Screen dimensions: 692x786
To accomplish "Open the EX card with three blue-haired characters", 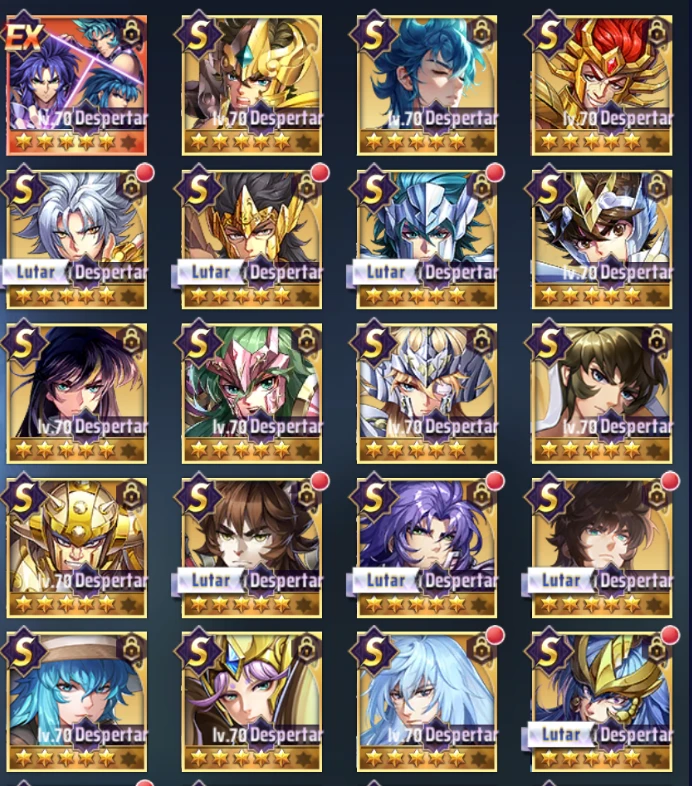I will pyautogui.click(x=77, y=75).
